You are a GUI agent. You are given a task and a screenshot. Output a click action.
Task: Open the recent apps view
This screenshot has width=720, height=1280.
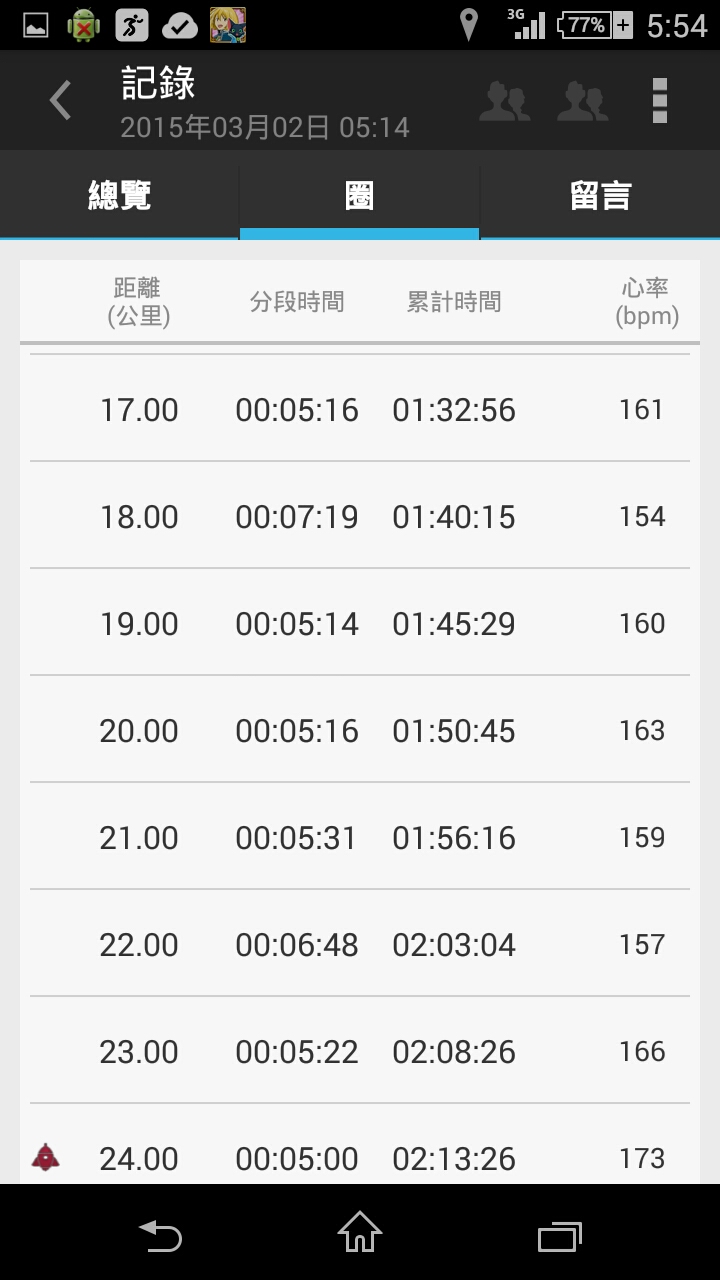pos(560,1234)
